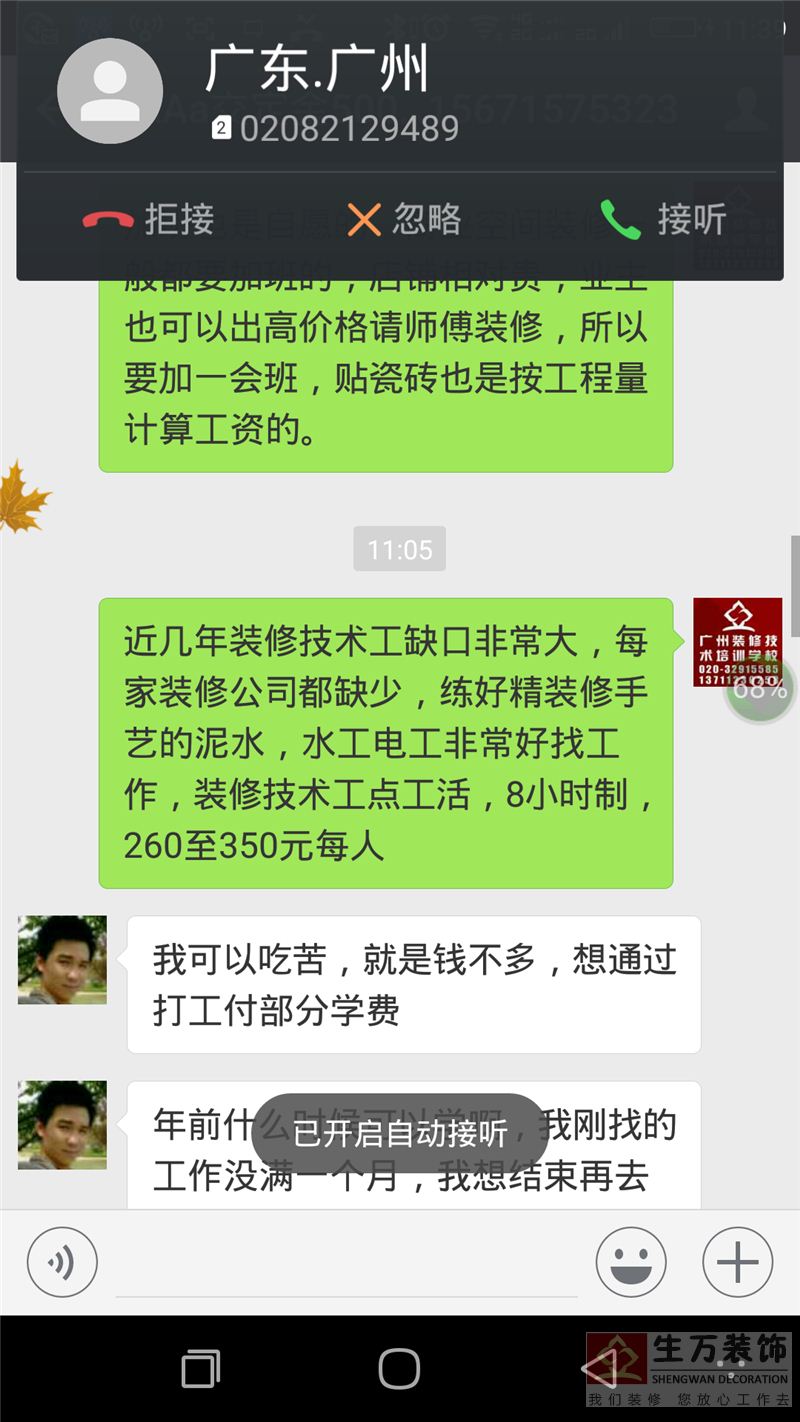Open recent apps from navigation bar
The width and height of the screenshot is (800, 1422).
pyautogui.click(x=200, y=1367)
